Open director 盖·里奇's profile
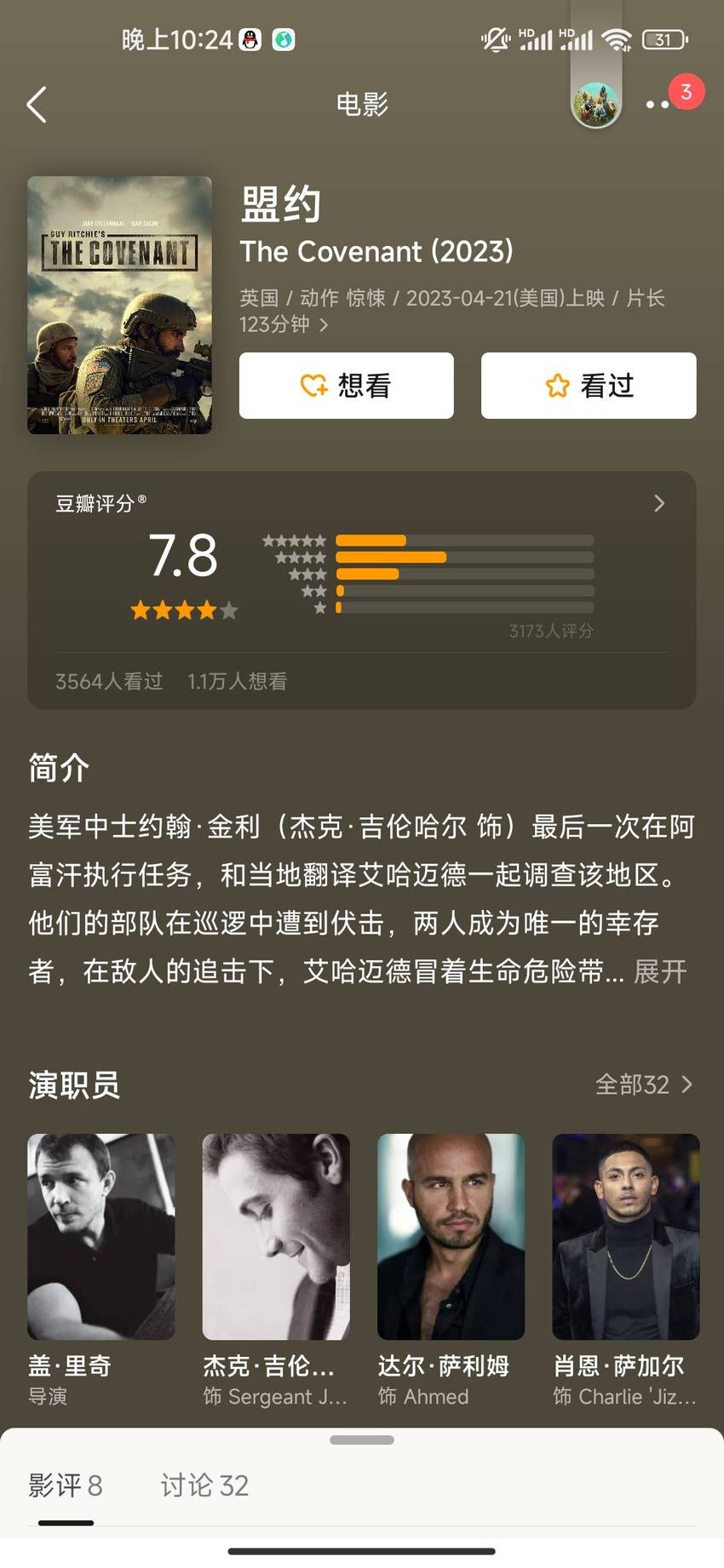 click(101, 1269)
